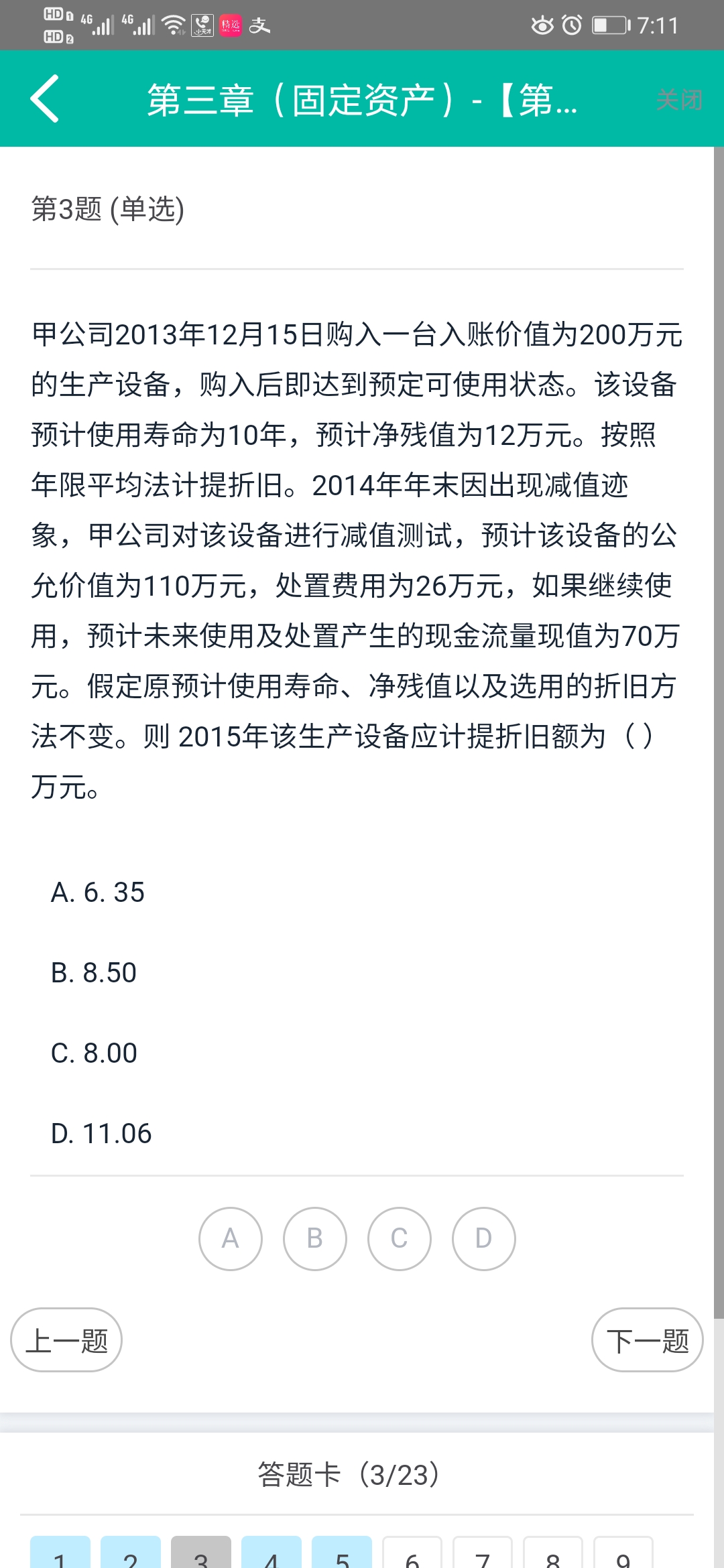Go back using the header arrow
Image resolution: width=724 pixels, height=1568 pixels.
click(45, 99)
